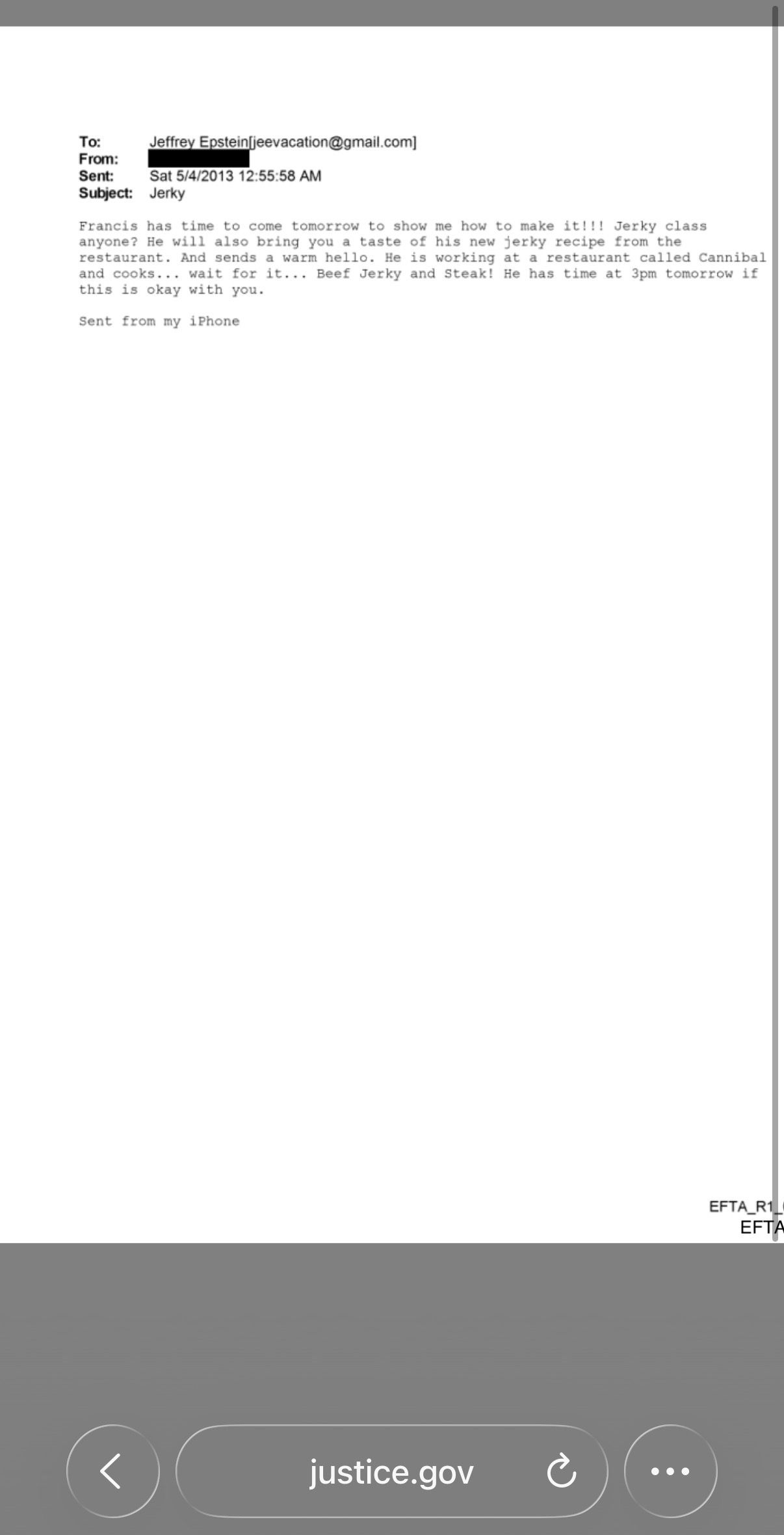Go back to the previous page
Screen dimensions: 784x1535
pos(112,1471)
